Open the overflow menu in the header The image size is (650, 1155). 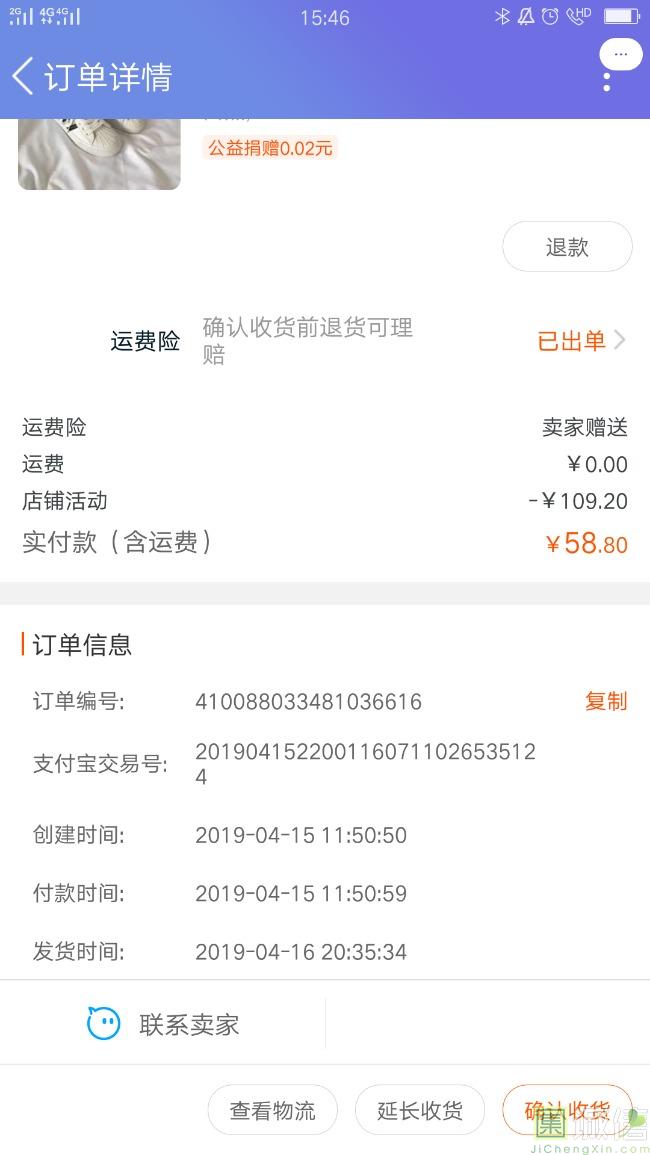(607, 80)
